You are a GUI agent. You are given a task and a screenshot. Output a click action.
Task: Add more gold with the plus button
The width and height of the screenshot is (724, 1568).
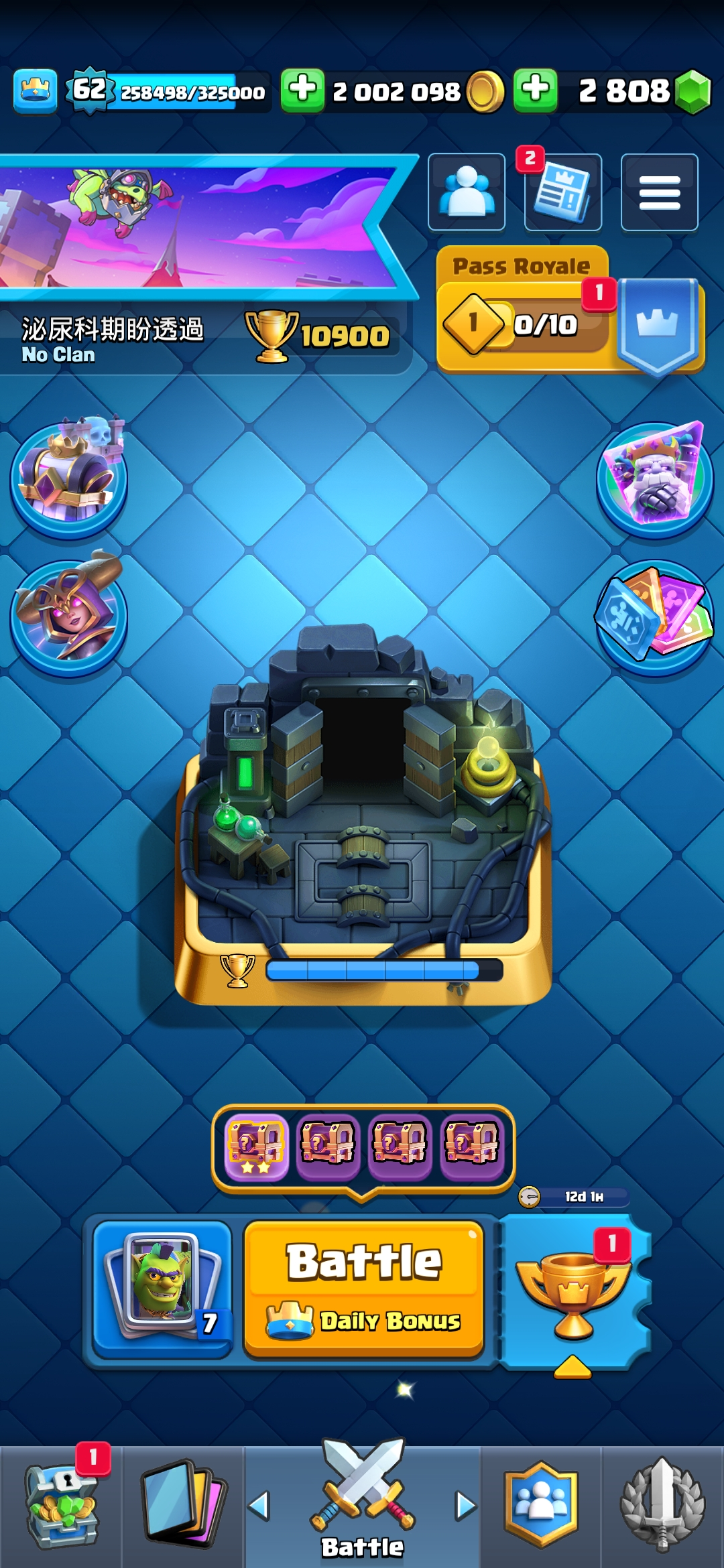302,90
